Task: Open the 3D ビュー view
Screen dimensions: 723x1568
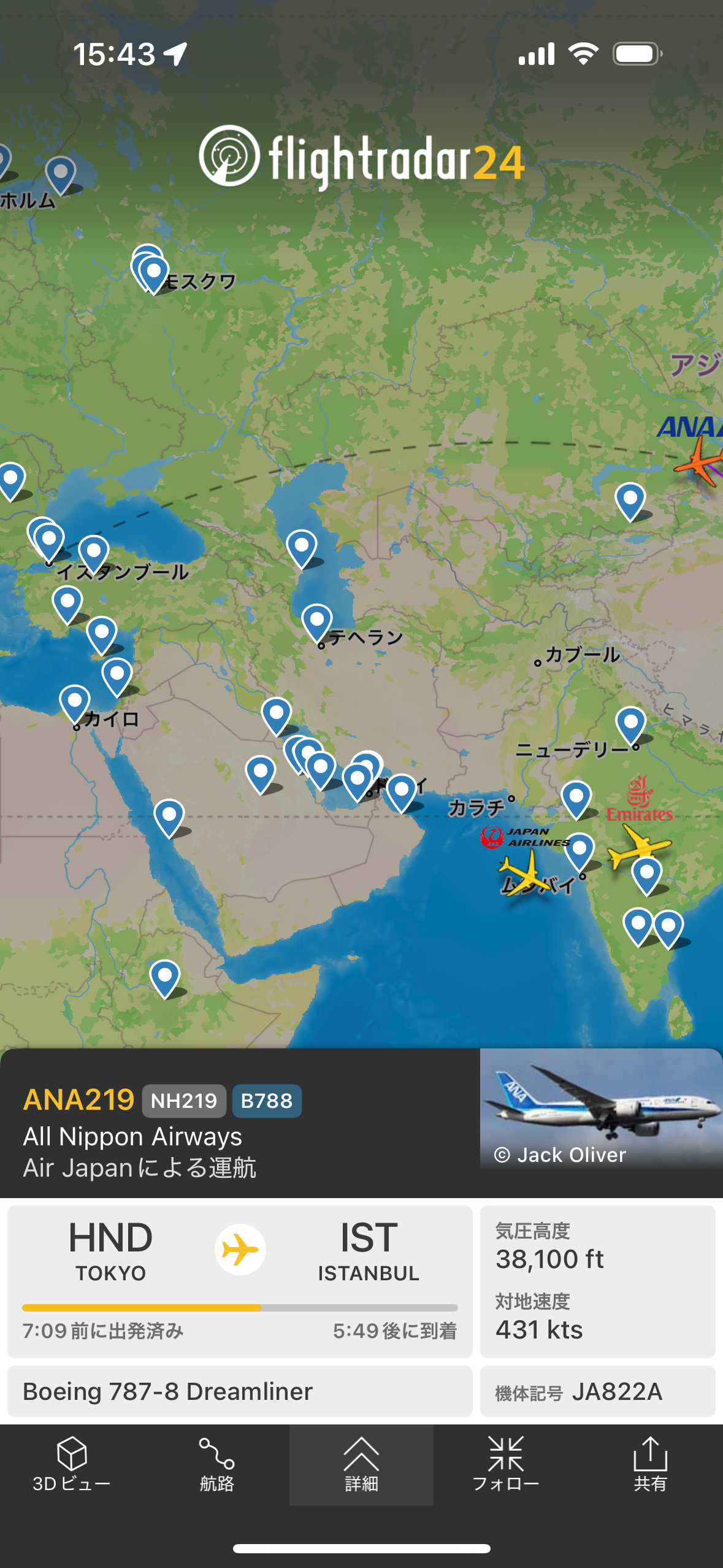Action: tap(72, 1464)
